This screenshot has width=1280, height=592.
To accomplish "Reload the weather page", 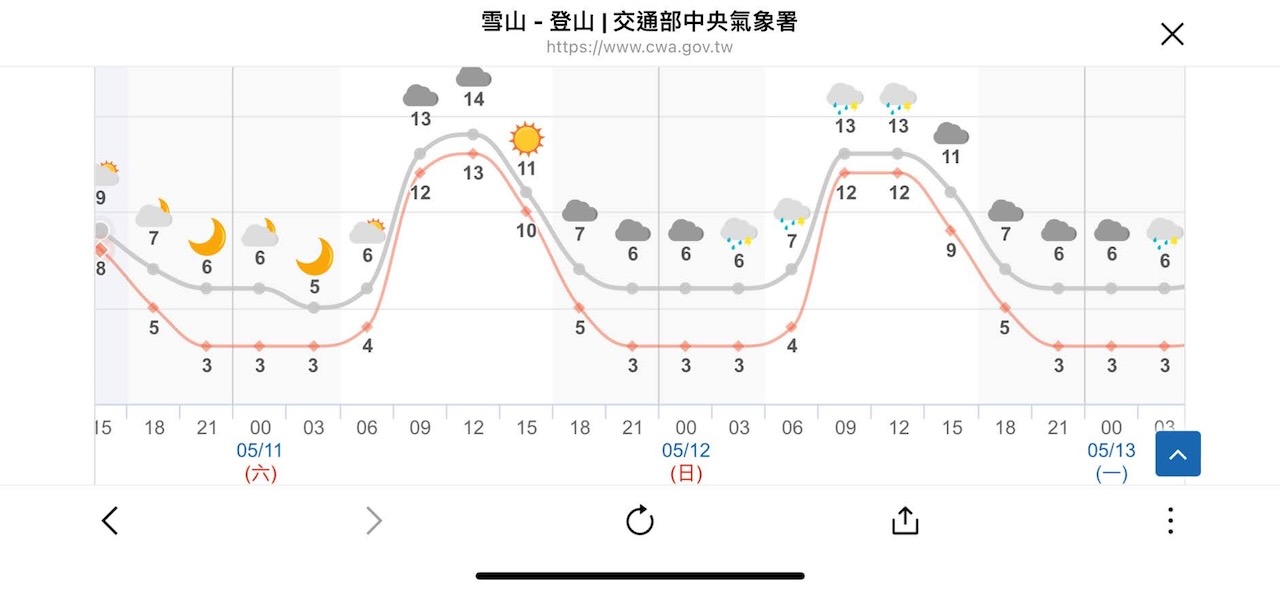I will point(640,520).
